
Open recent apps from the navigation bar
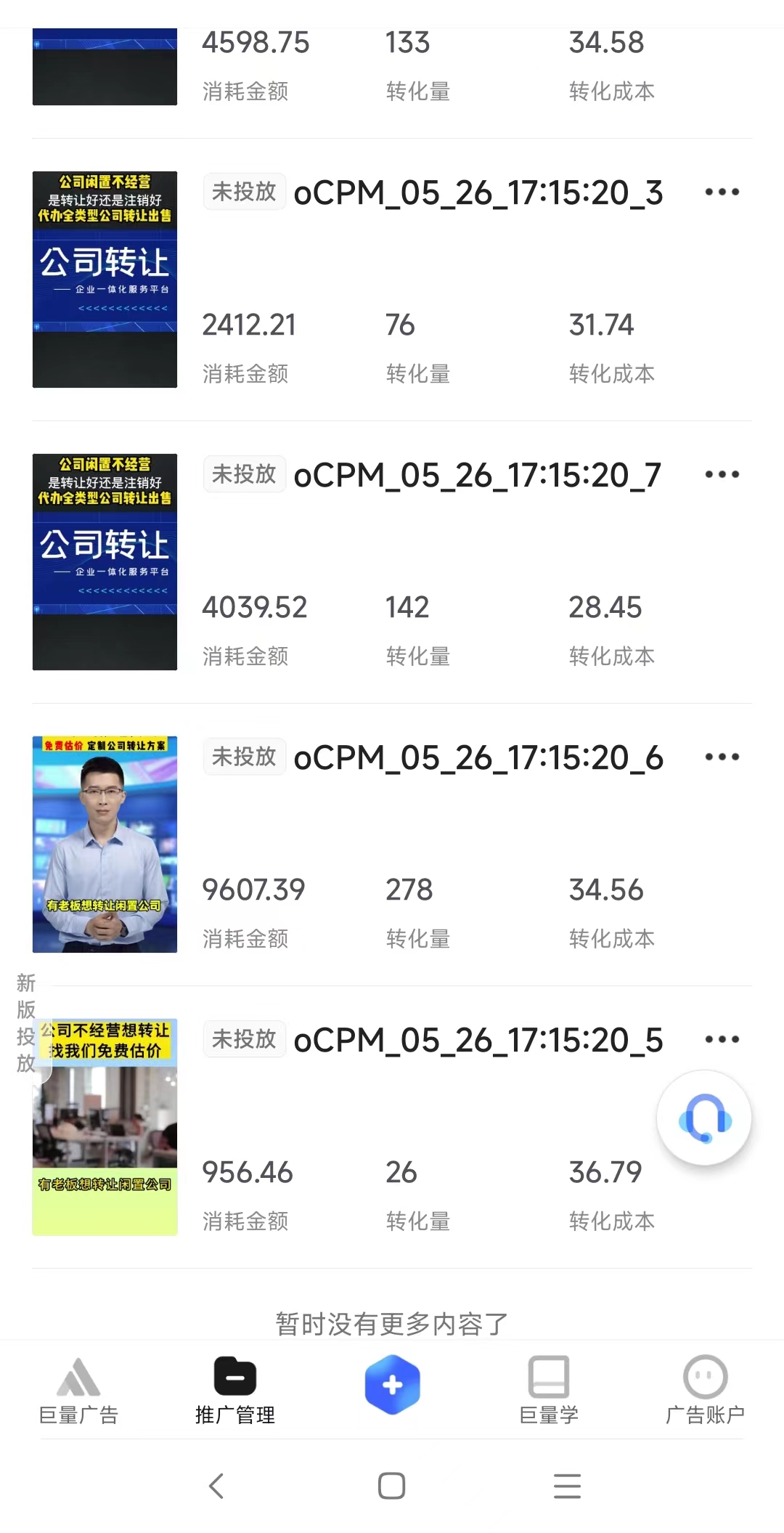click(567, 1486)
